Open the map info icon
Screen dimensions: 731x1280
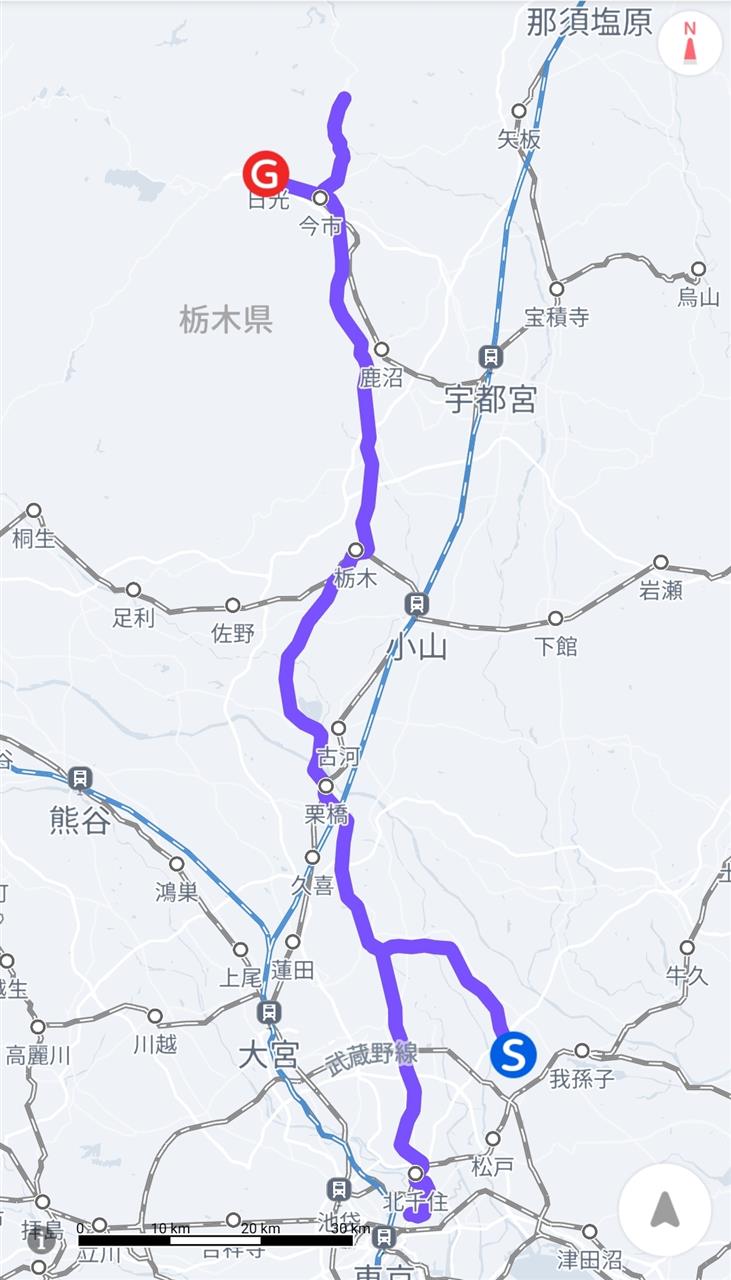click(40, 1243)
